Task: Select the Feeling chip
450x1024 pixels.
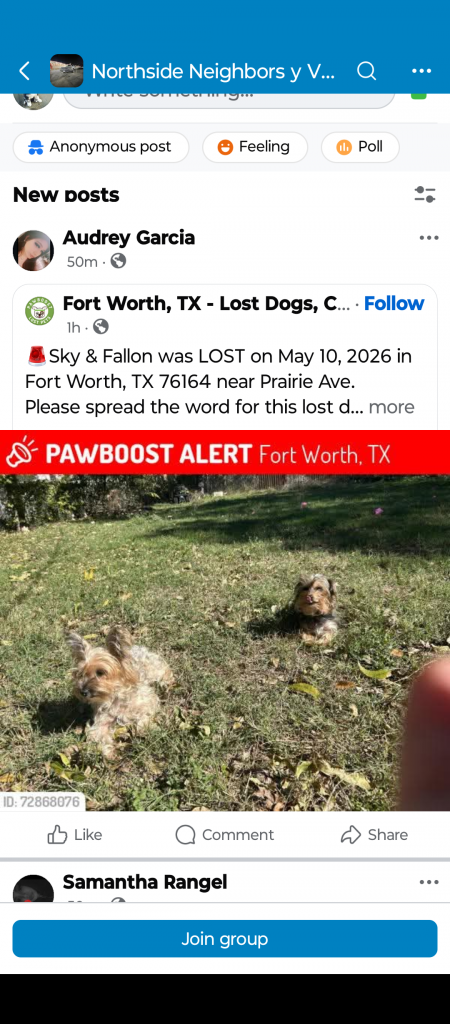Action: click(x=255, y=147)
